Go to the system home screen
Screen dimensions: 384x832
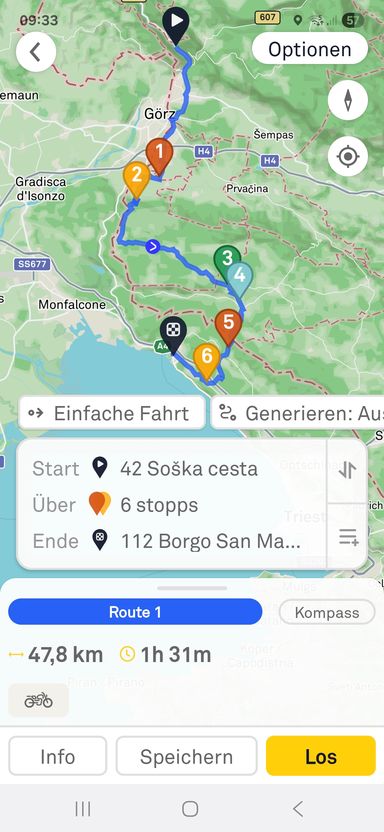(190, 809)
